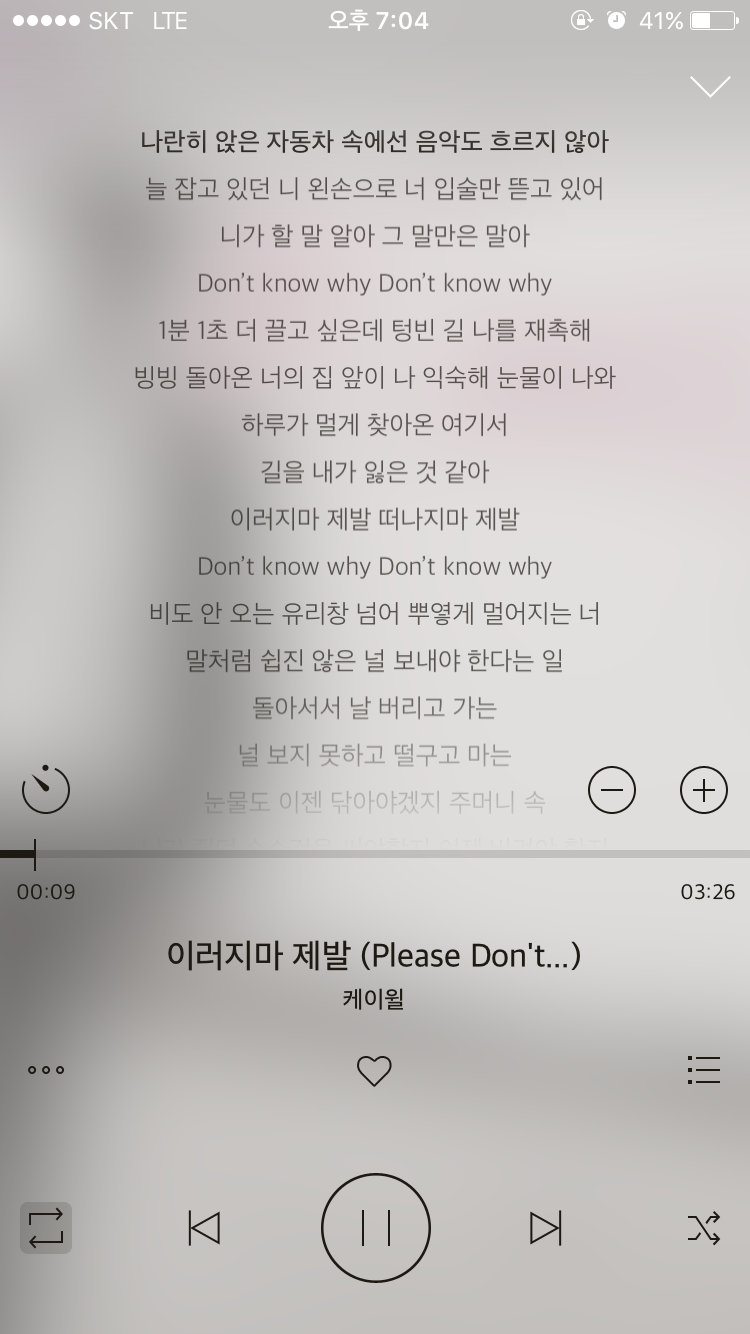
Task: Toggle repeat mode
Action: [x=45, y=1228]
